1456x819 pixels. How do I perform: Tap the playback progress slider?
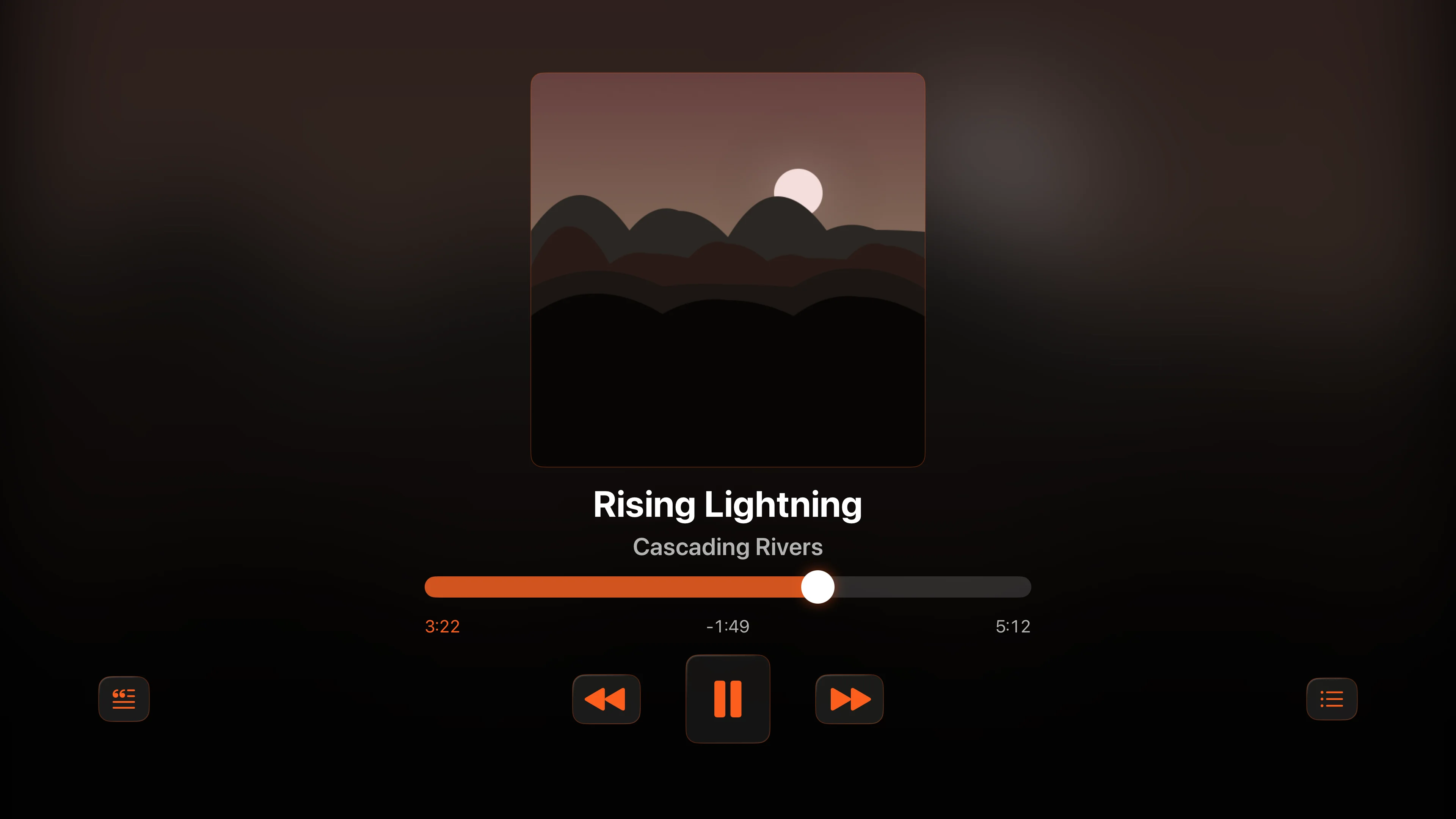(x=728, y=587)
